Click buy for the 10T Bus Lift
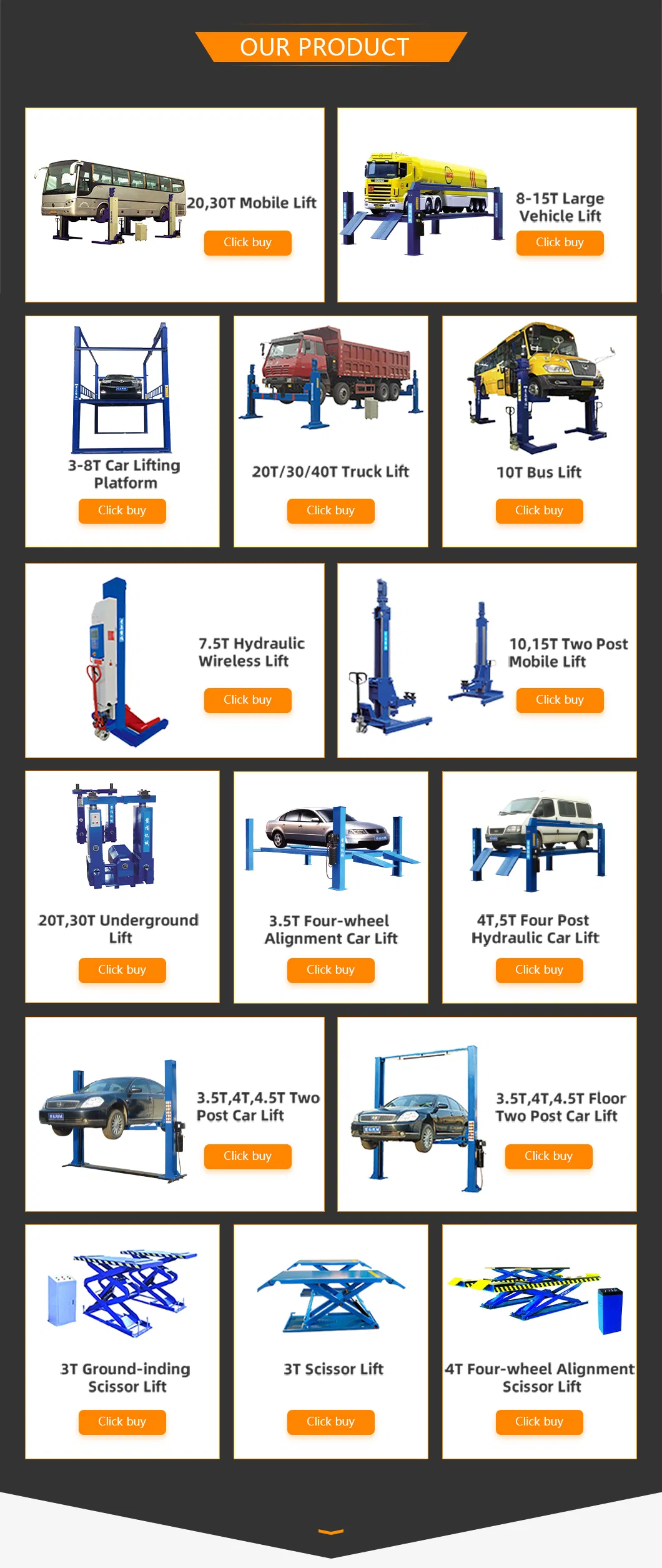This screenshot has width=662, height=1568. (539, 511)
